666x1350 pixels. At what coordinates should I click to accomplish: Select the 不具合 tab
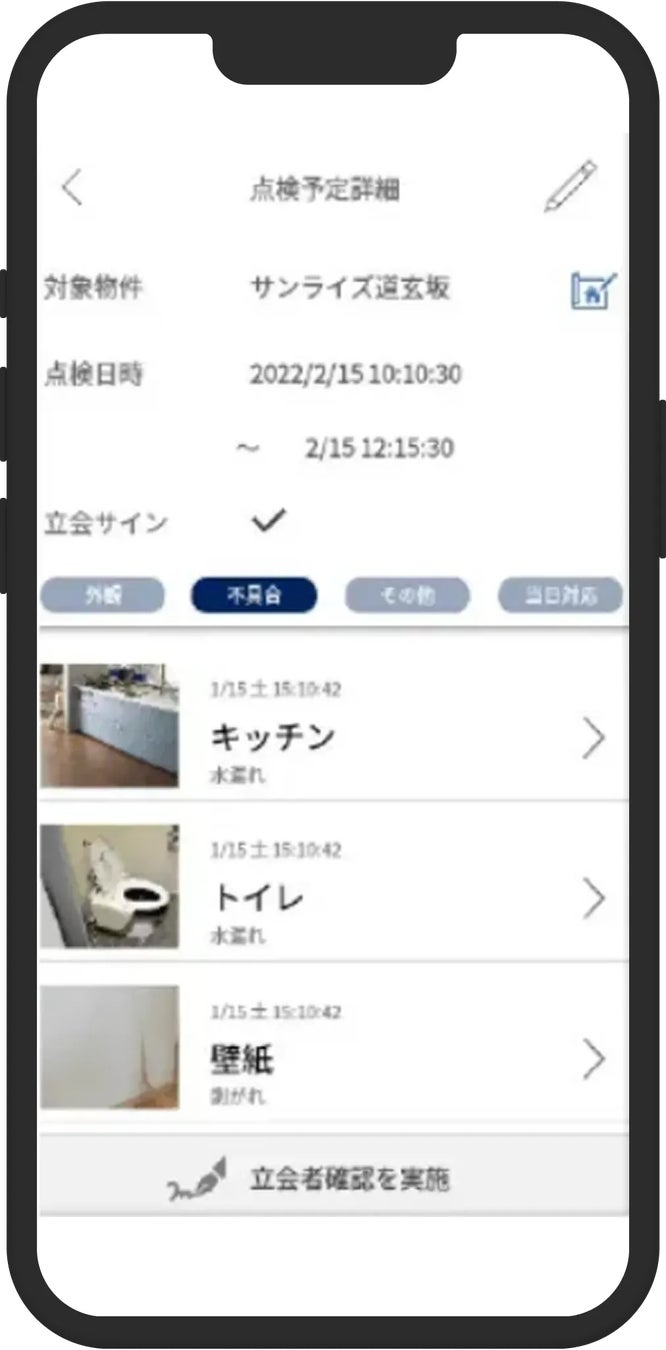point(254,596)
